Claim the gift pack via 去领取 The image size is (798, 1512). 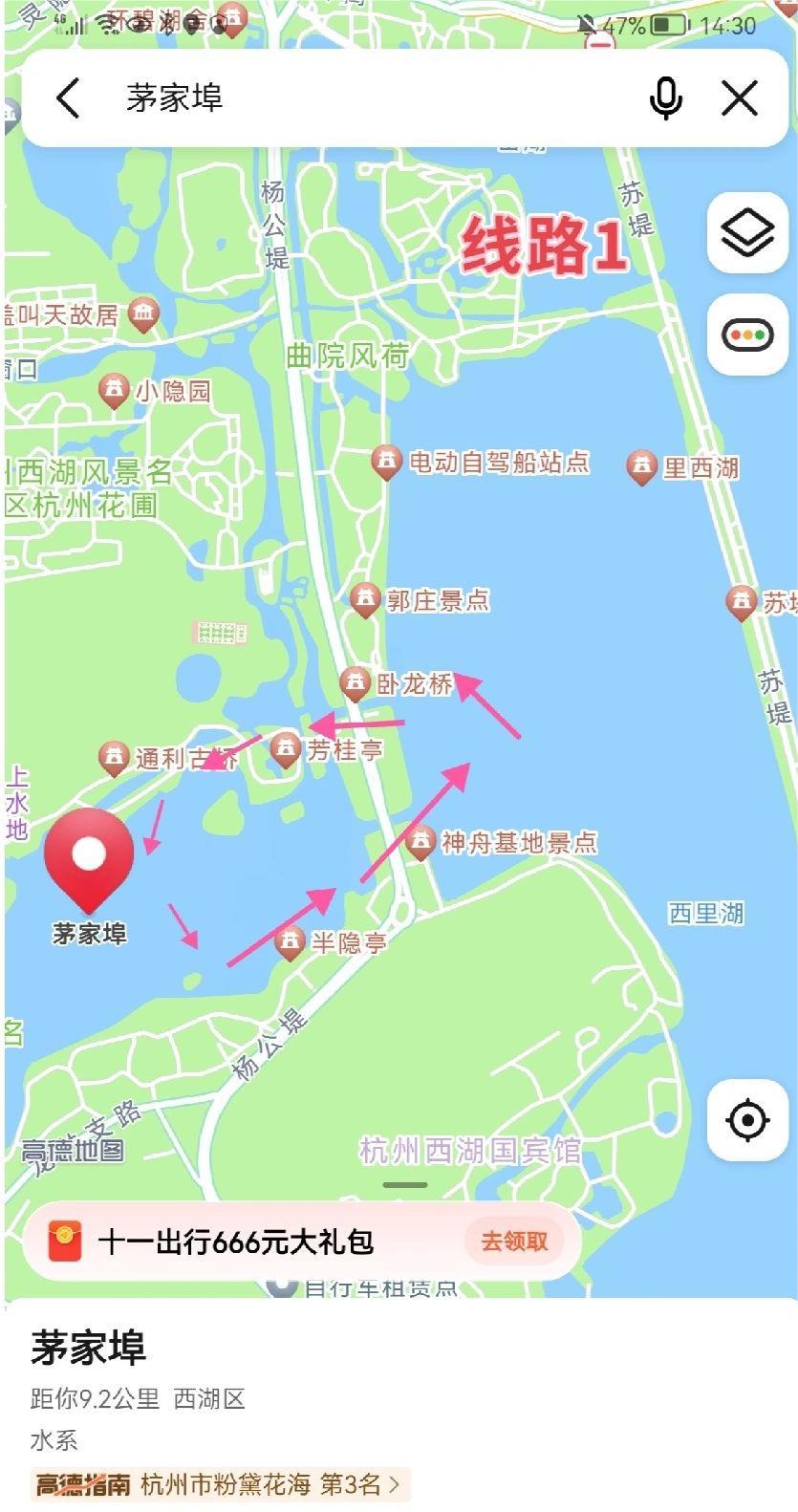tap(514, 1242)
